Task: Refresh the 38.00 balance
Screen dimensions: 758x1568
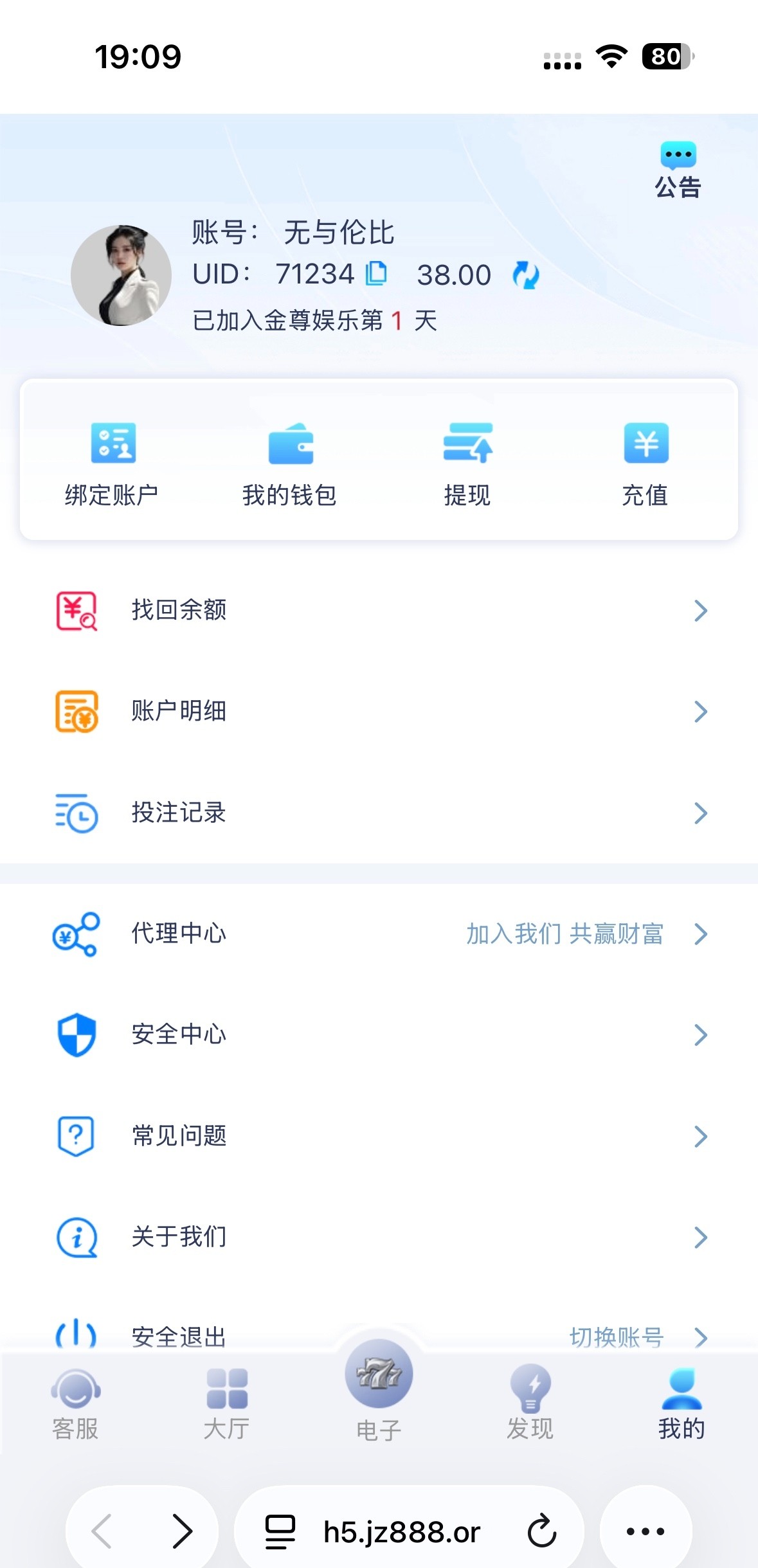Action: (x=525, y=275)
